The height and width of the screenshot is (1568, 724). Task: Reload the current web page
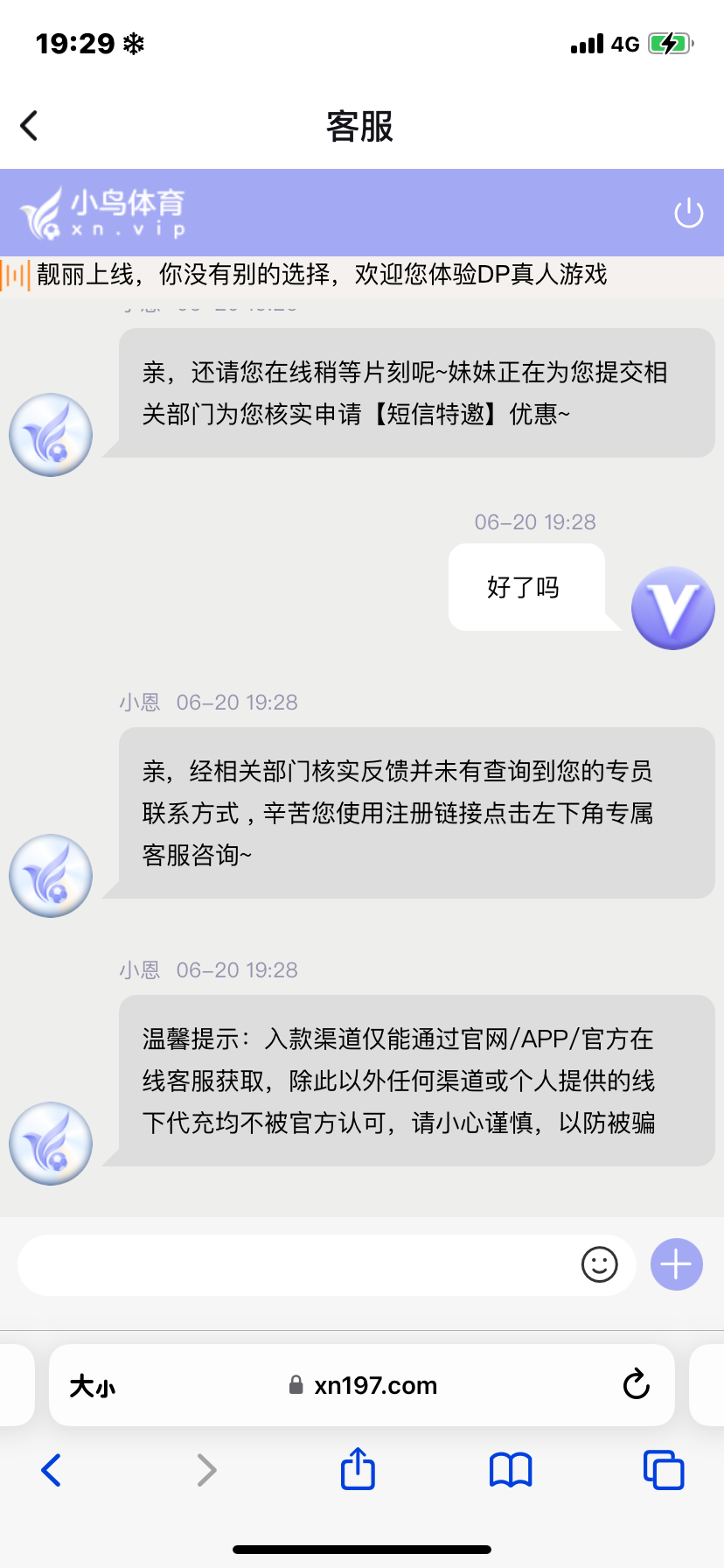tap(636, 1384)
